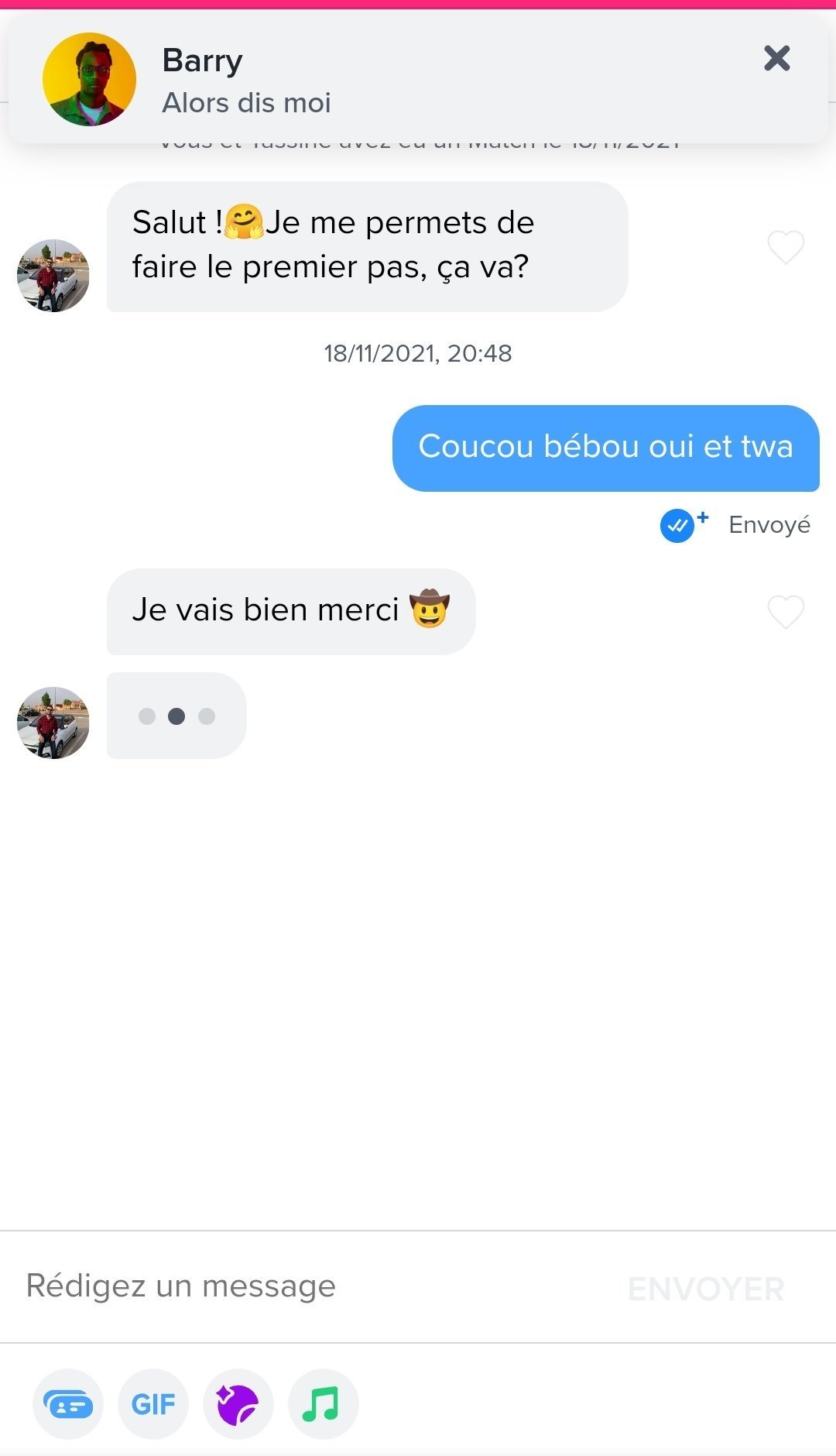
Task: Share a song with the music icon
Action: click(323, 1404)
